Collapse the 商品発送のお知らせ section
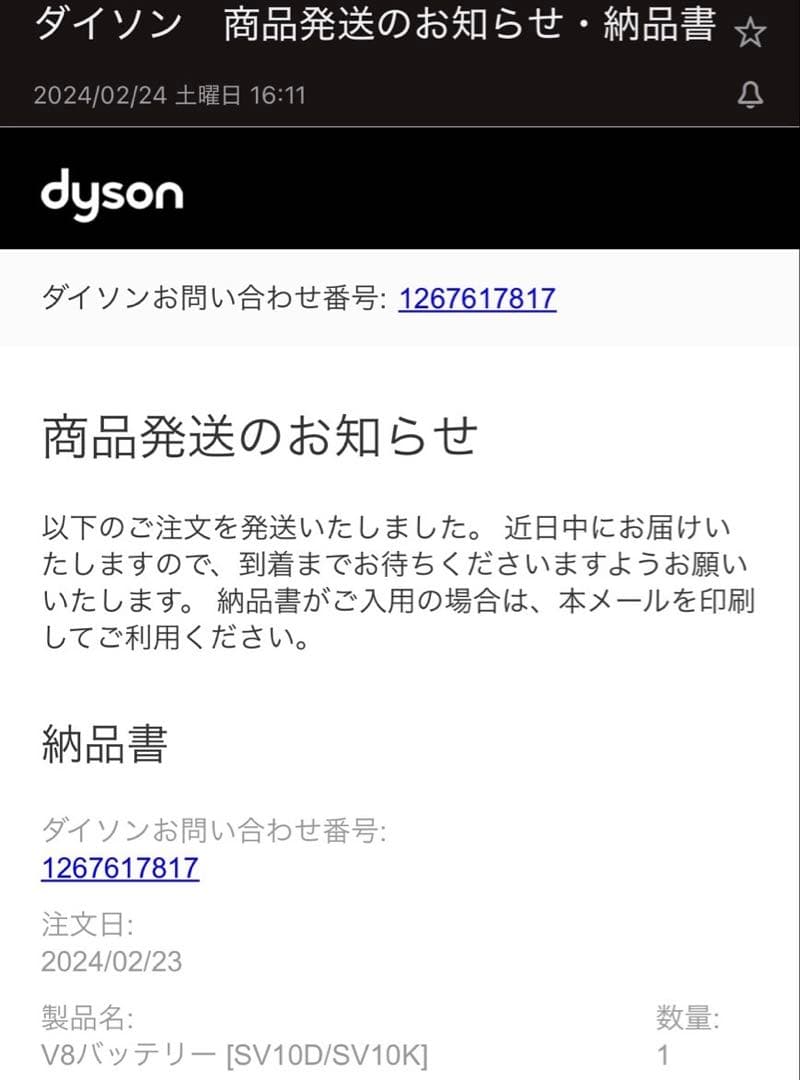The height and width of the screenshot is (1080, 800). [x=260, y=434]
